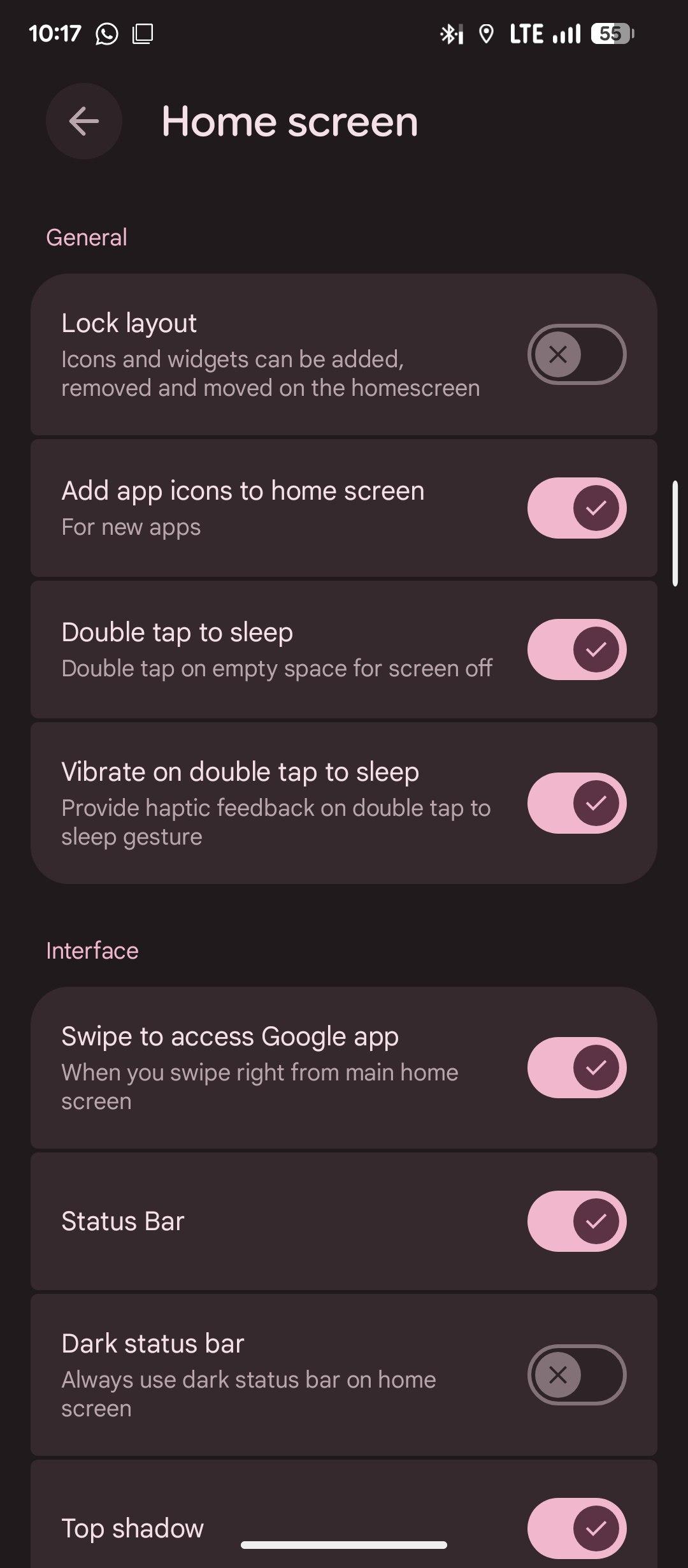688x1568 pixels.
Task: Disable the Top shadow toggle
Action: (x=577, y=1528)
